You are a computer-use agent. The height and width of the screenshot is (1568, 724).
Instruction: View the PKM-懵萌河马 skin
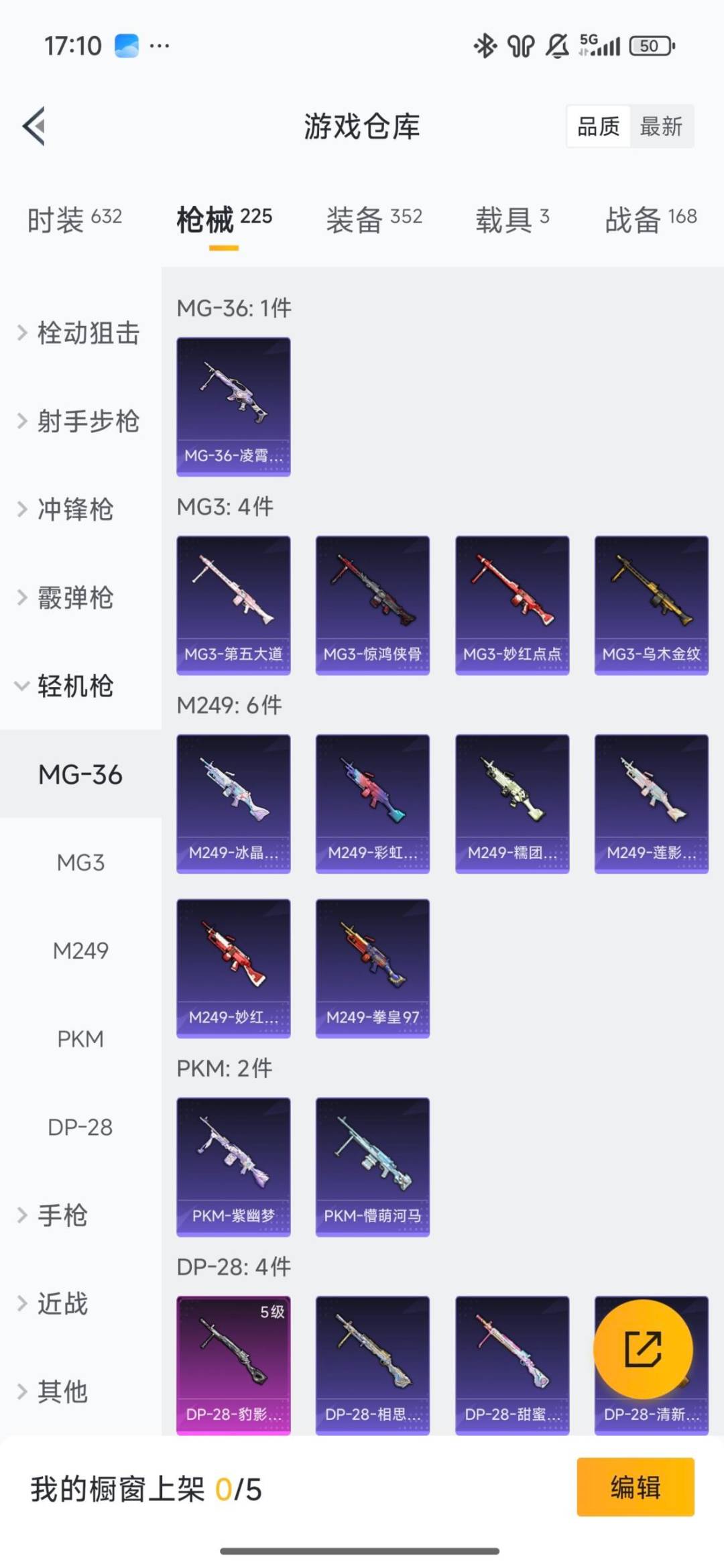click(x=373, y=1163)
